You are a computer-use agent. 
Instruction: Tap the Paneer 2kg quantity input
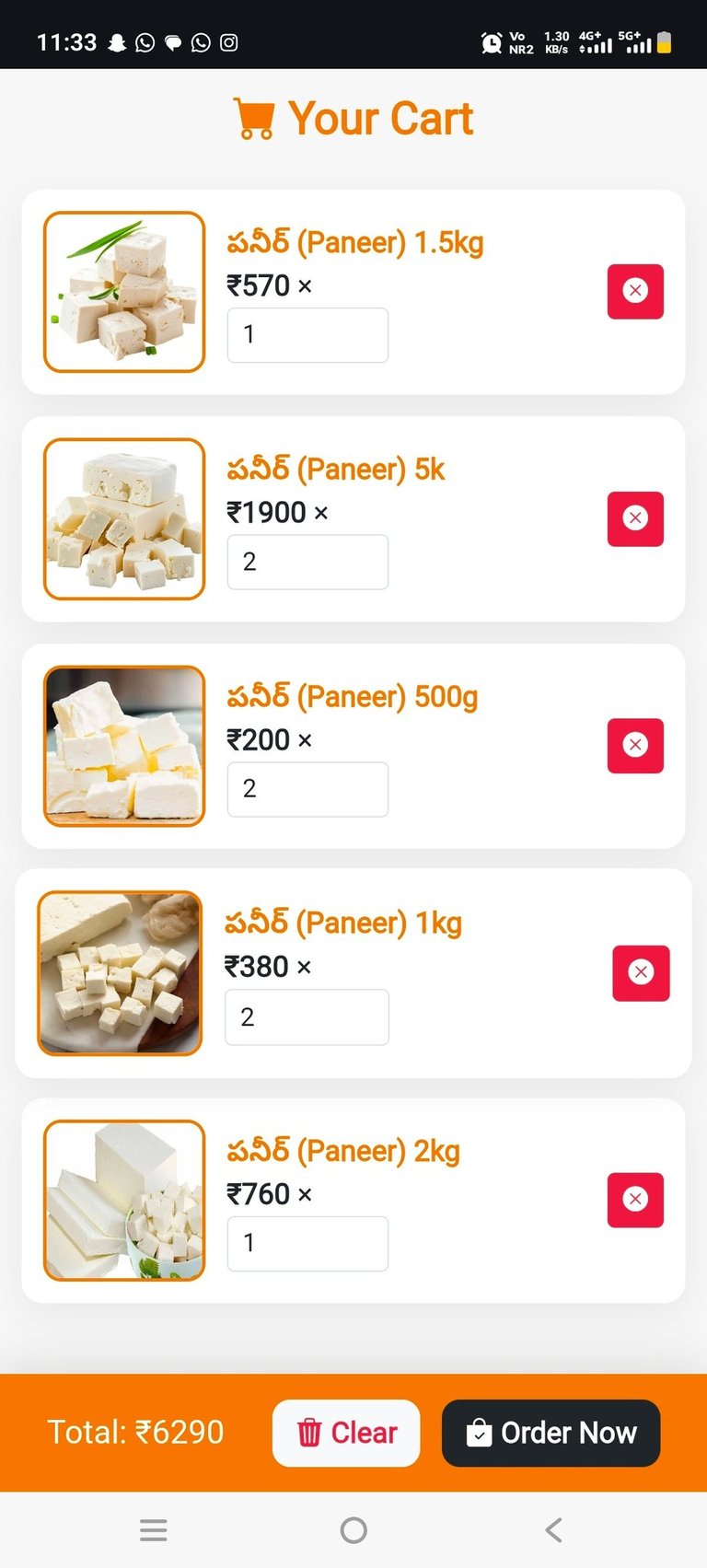[x=307, y=1243]
